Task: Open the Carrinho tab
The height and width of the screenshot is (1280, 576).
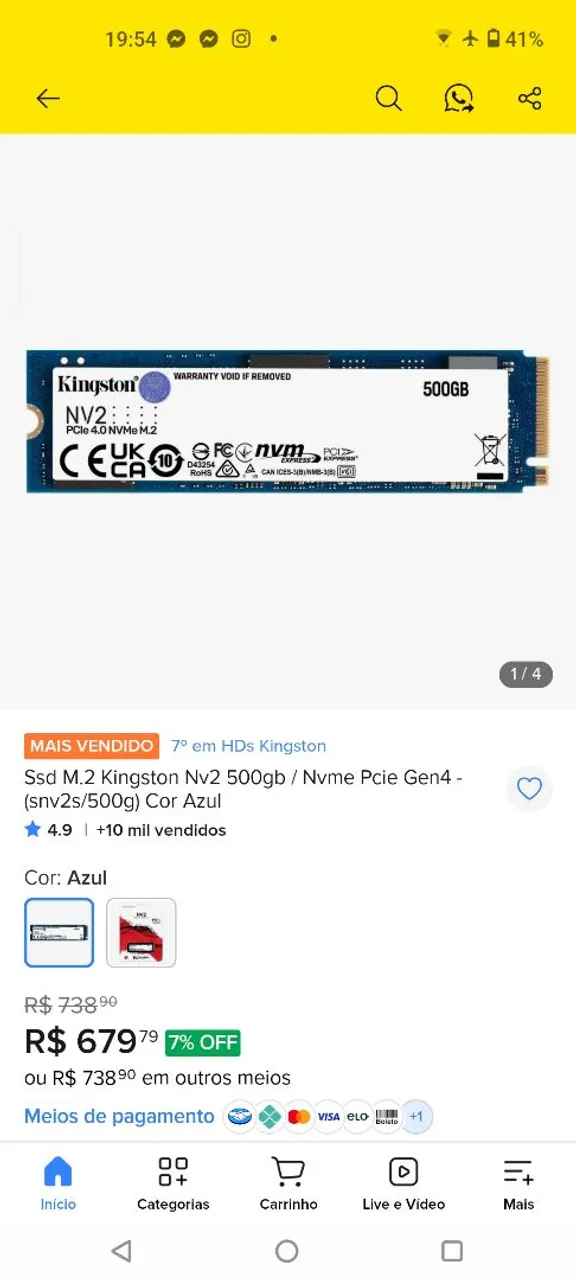Action: 288,1184
